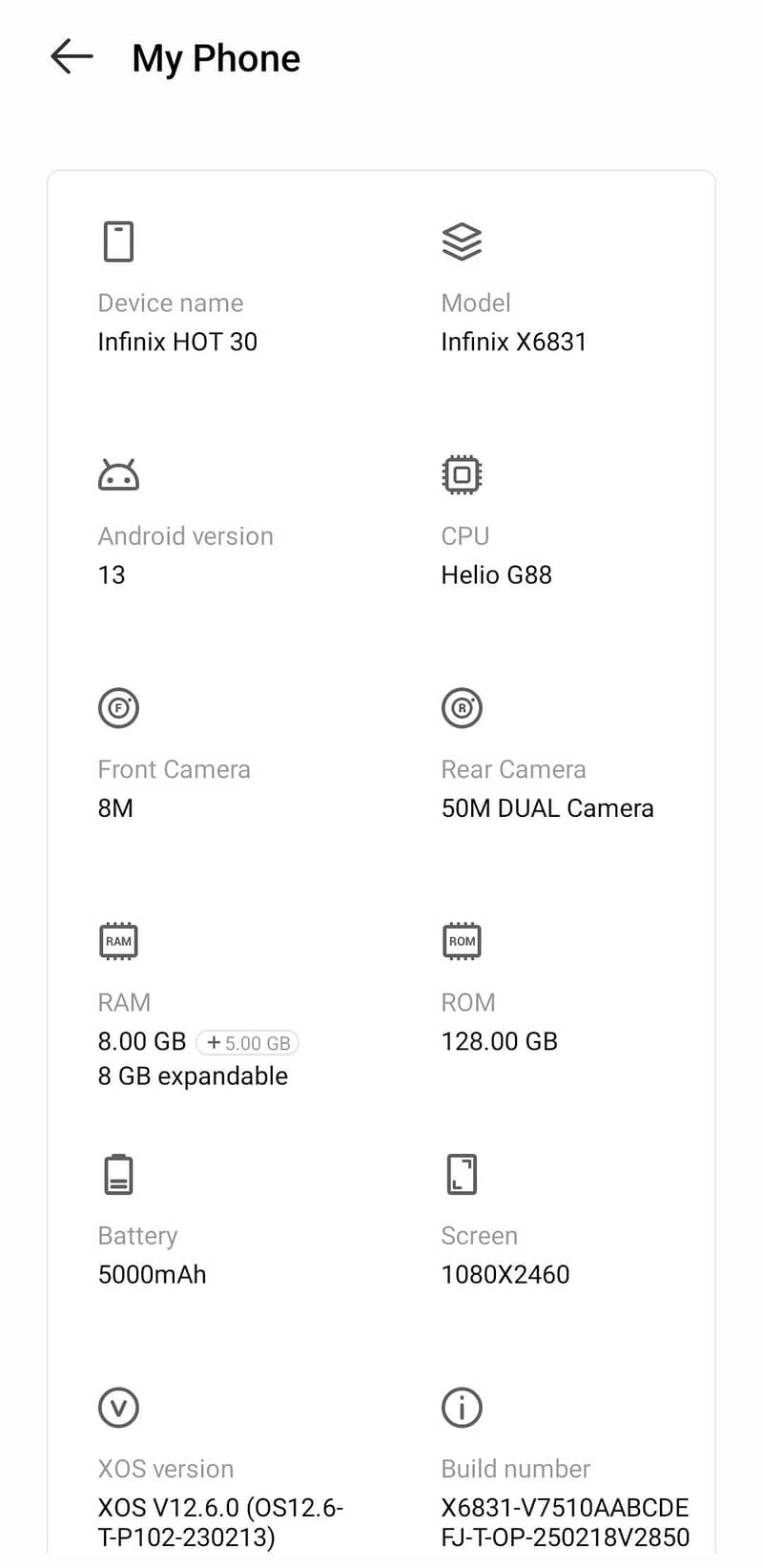Click the ROM chip icon
The width and height of the screenshot is (763, 1568).
coord(462,940)
